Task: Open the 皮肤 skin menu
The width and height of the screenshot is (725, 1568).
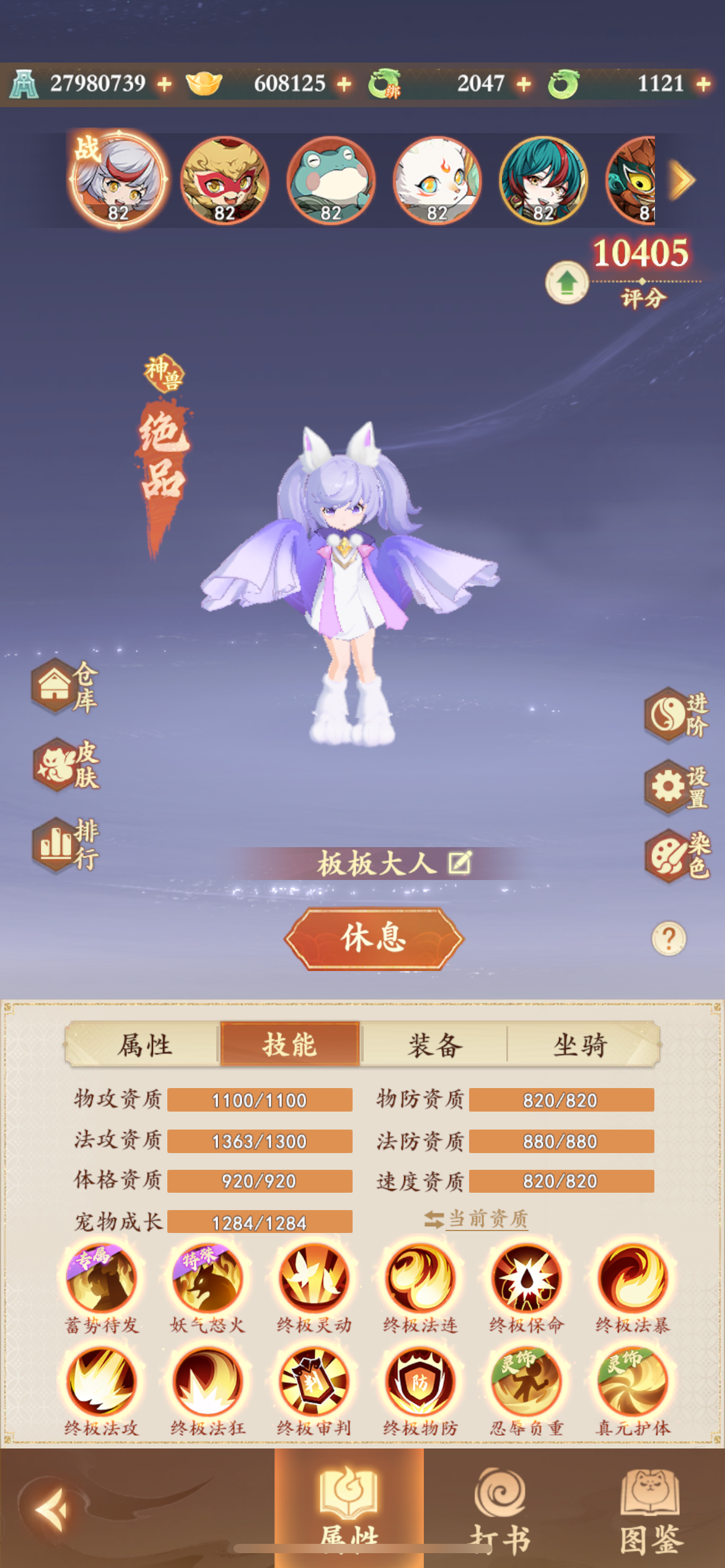Action: (x=66, y=765)
